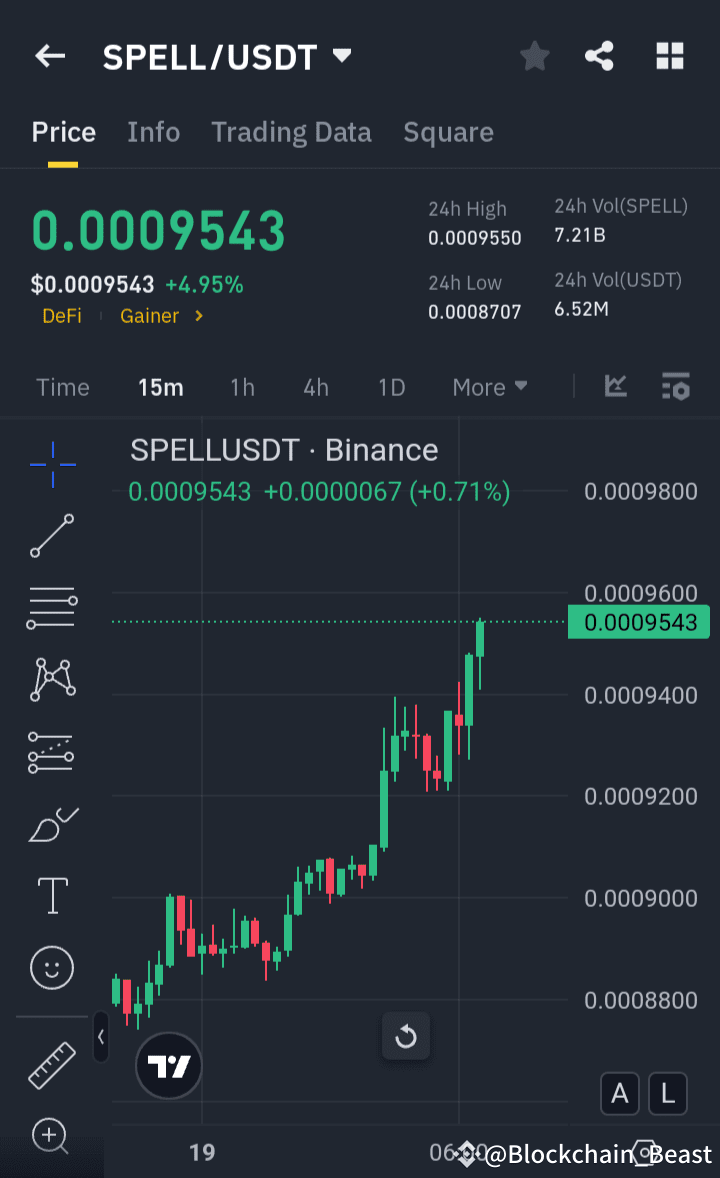
Task: Toggle the A auto mode button
Action: tap(619, 1094)
